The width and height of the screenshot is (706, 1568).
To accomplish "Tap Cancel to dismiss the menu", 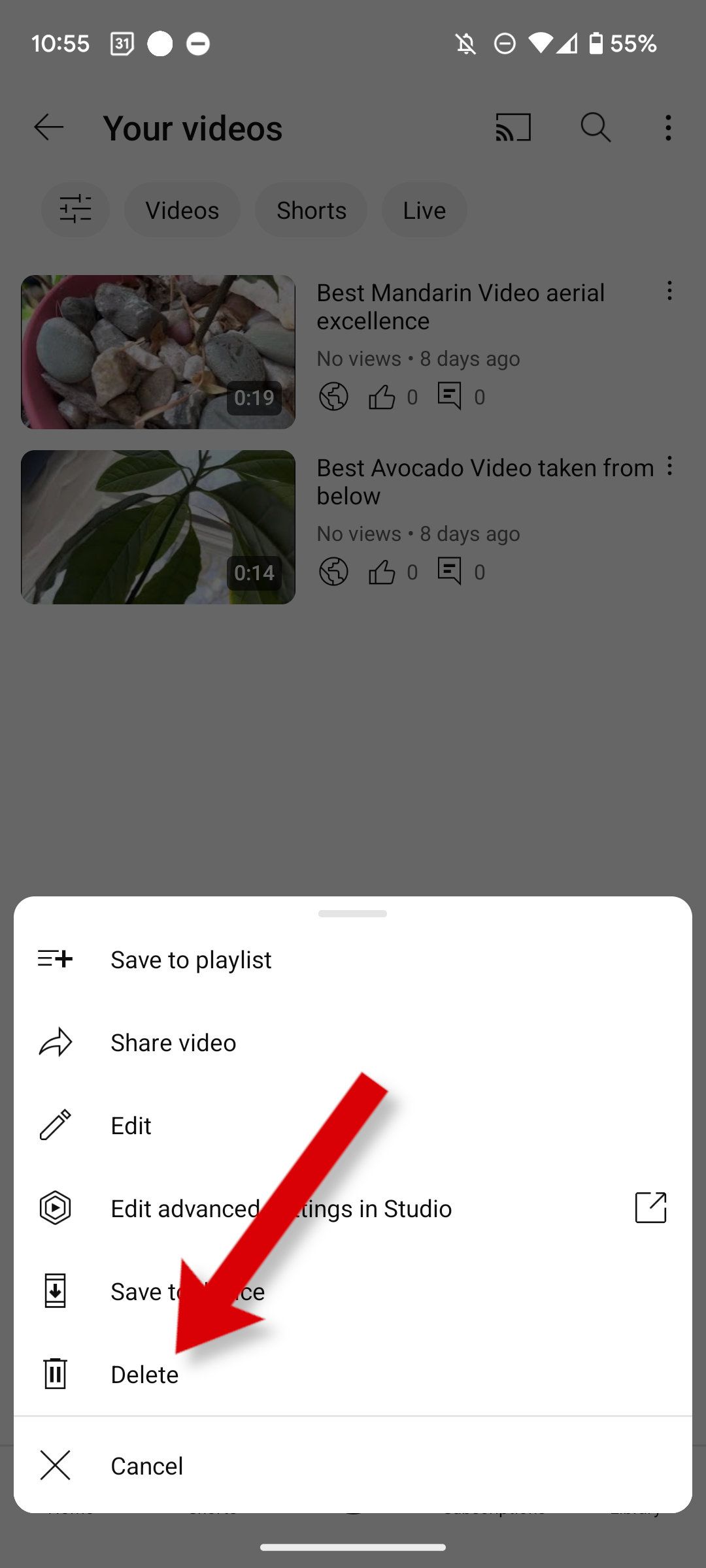I will click(146, 1465).
